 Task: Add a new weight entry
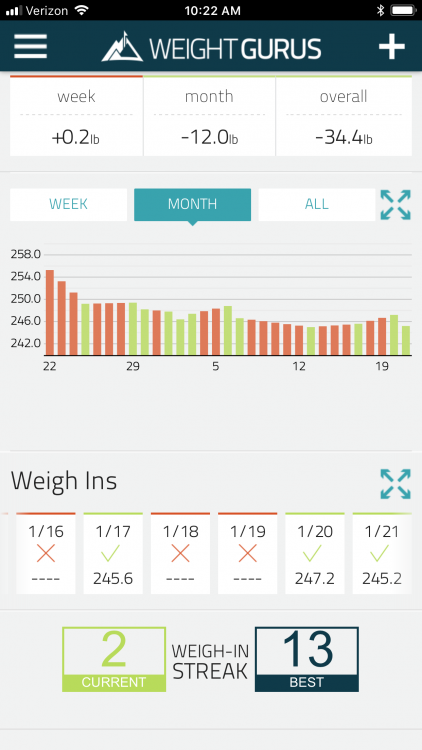392,47
